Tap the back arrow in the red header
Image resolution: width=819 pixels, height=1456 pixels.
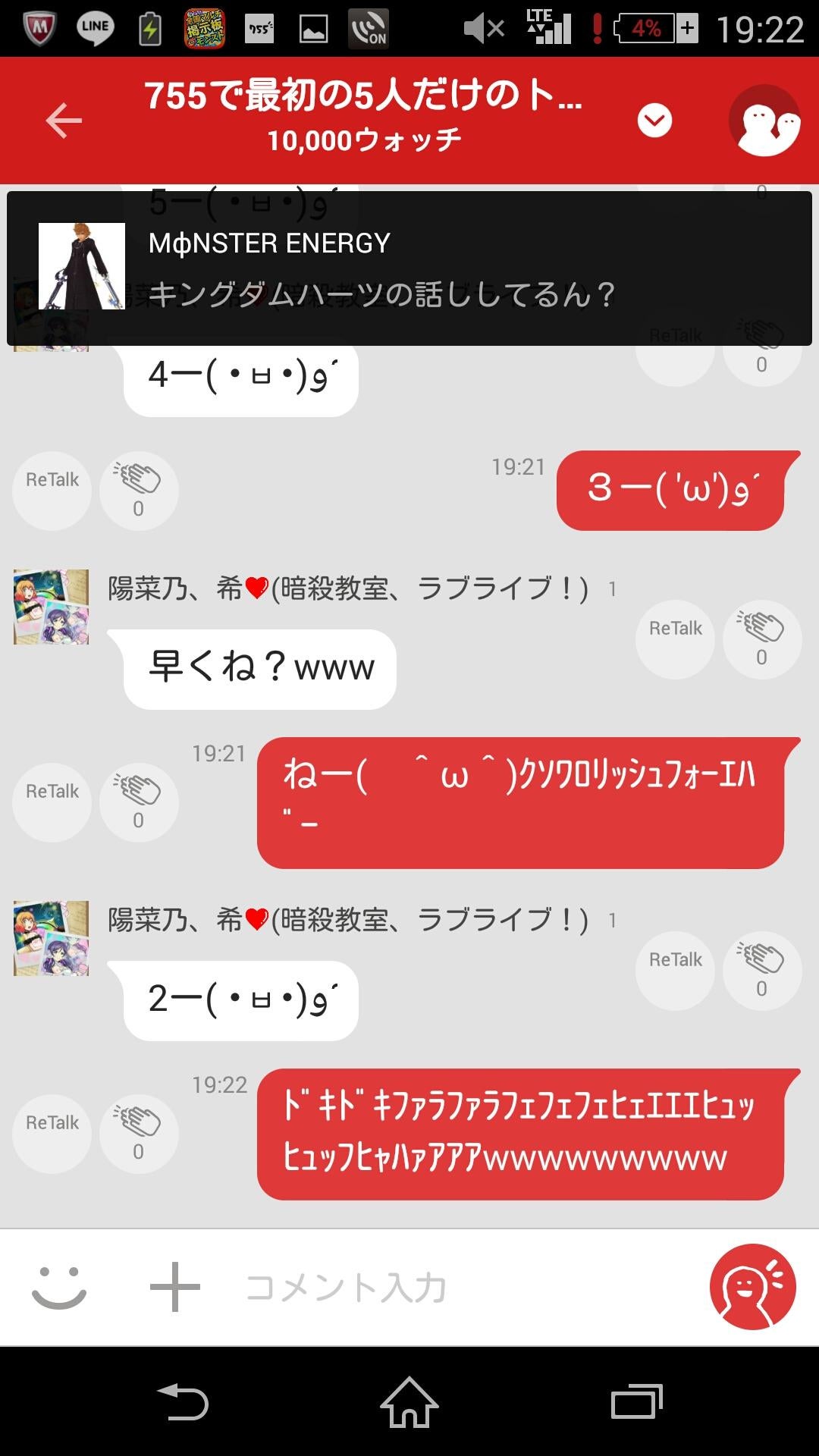[64, 120]
